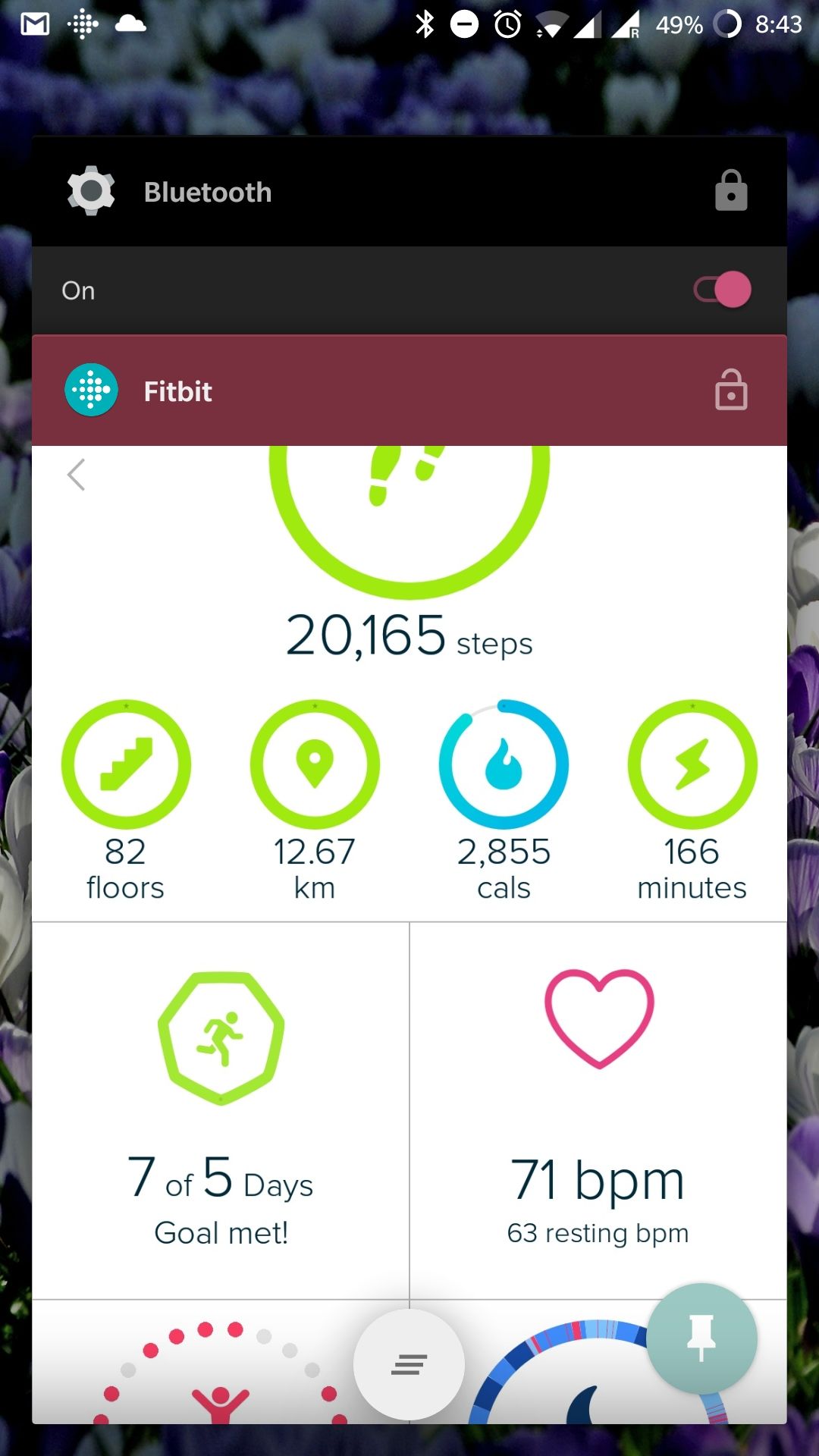View the 82 floors climbed details
819x1456 pixels.
(126, 799)
